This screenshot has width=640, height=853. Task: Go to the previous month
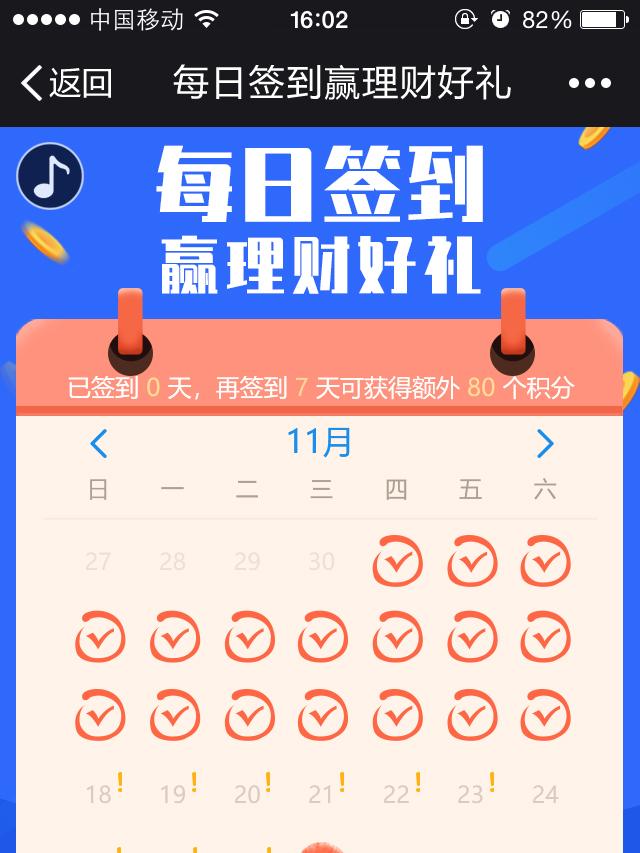pos(98,443)
